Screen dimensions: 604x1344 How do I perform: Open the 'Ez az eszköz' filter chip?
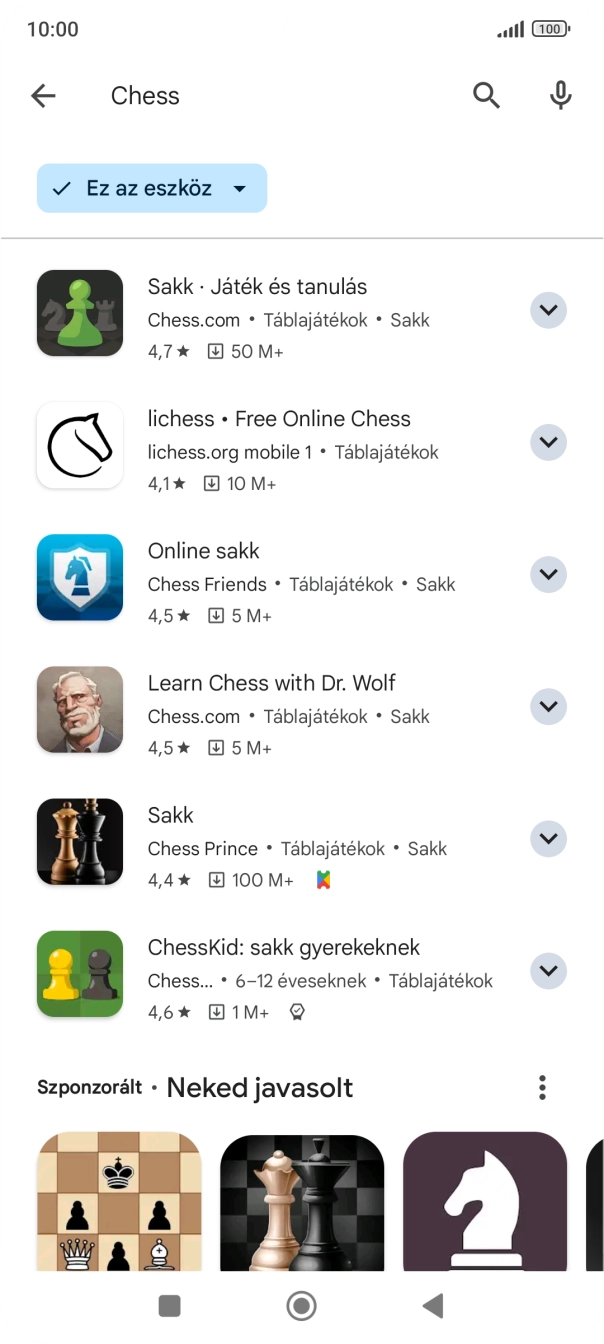pyautogui.click(x=152, y=188)
